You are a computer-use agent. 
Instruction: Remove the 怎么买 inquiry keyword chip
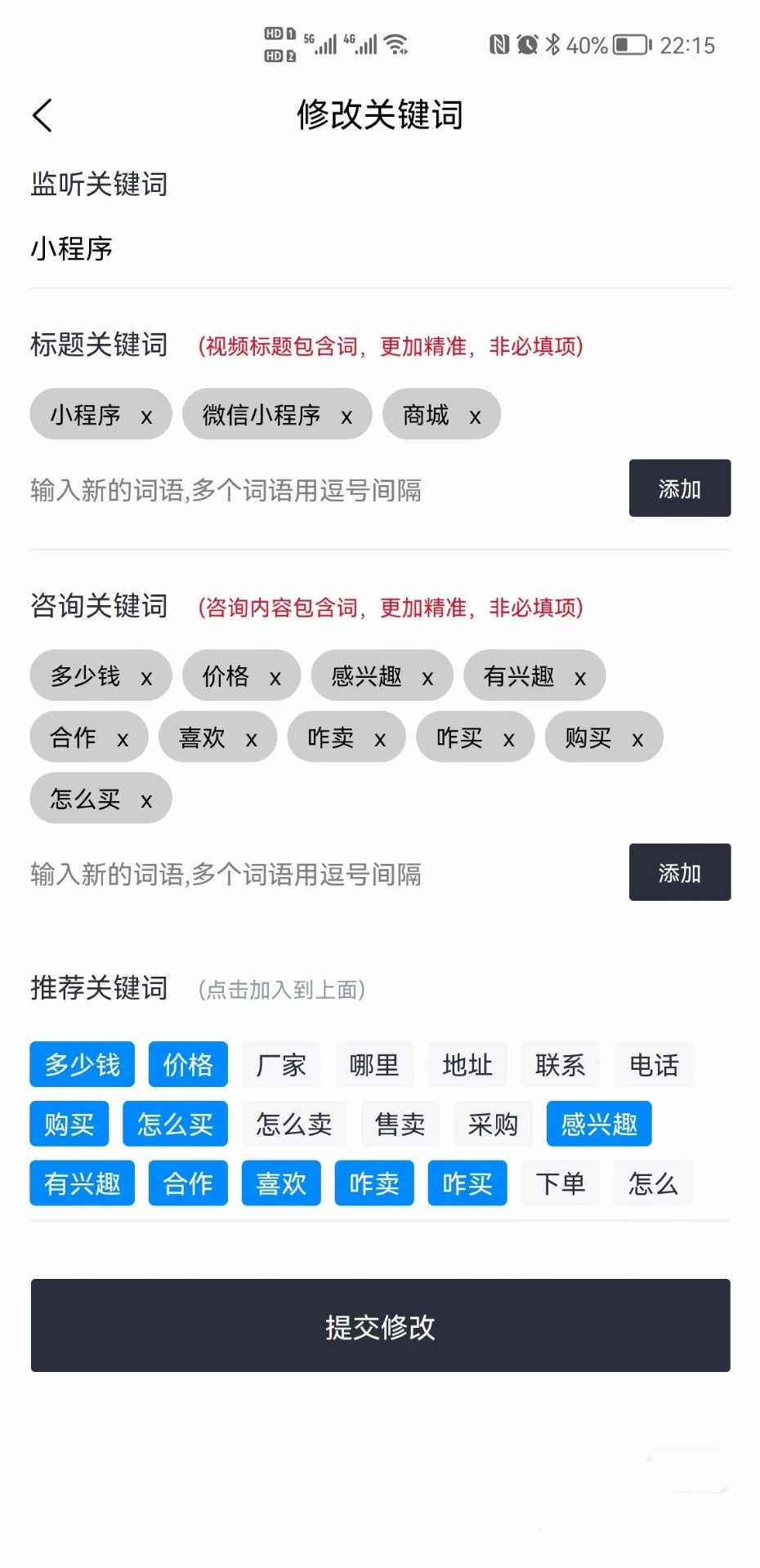coord(146,800)
